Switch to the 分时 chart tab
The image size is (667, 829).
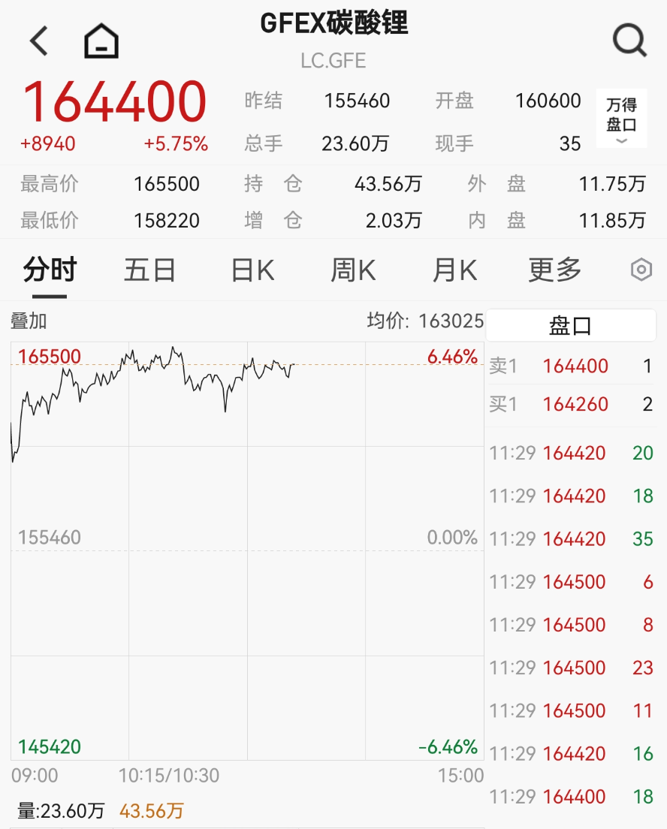coord(50,269)
